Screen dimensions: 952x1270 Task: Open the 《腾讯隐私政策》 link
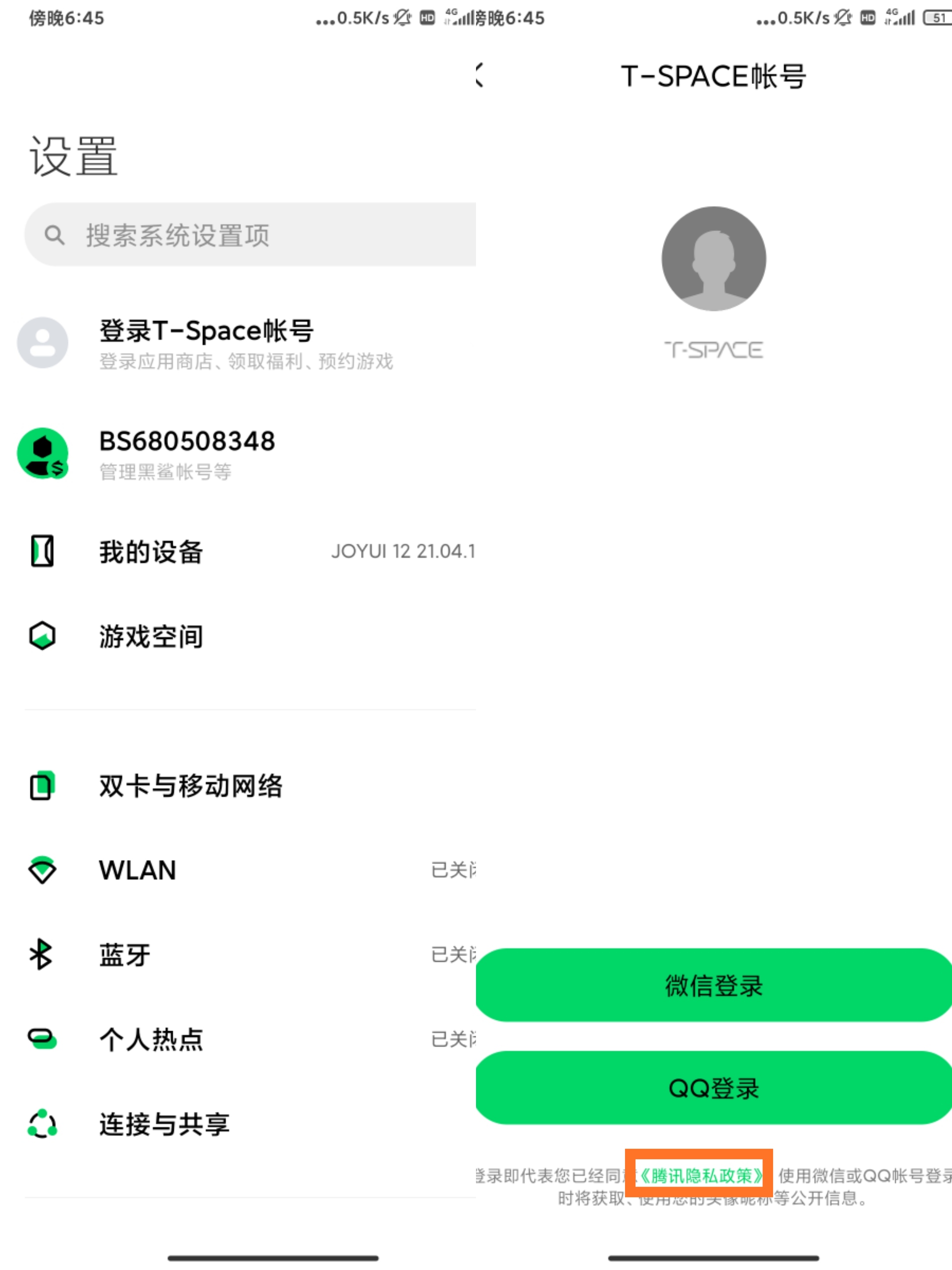700,1175
